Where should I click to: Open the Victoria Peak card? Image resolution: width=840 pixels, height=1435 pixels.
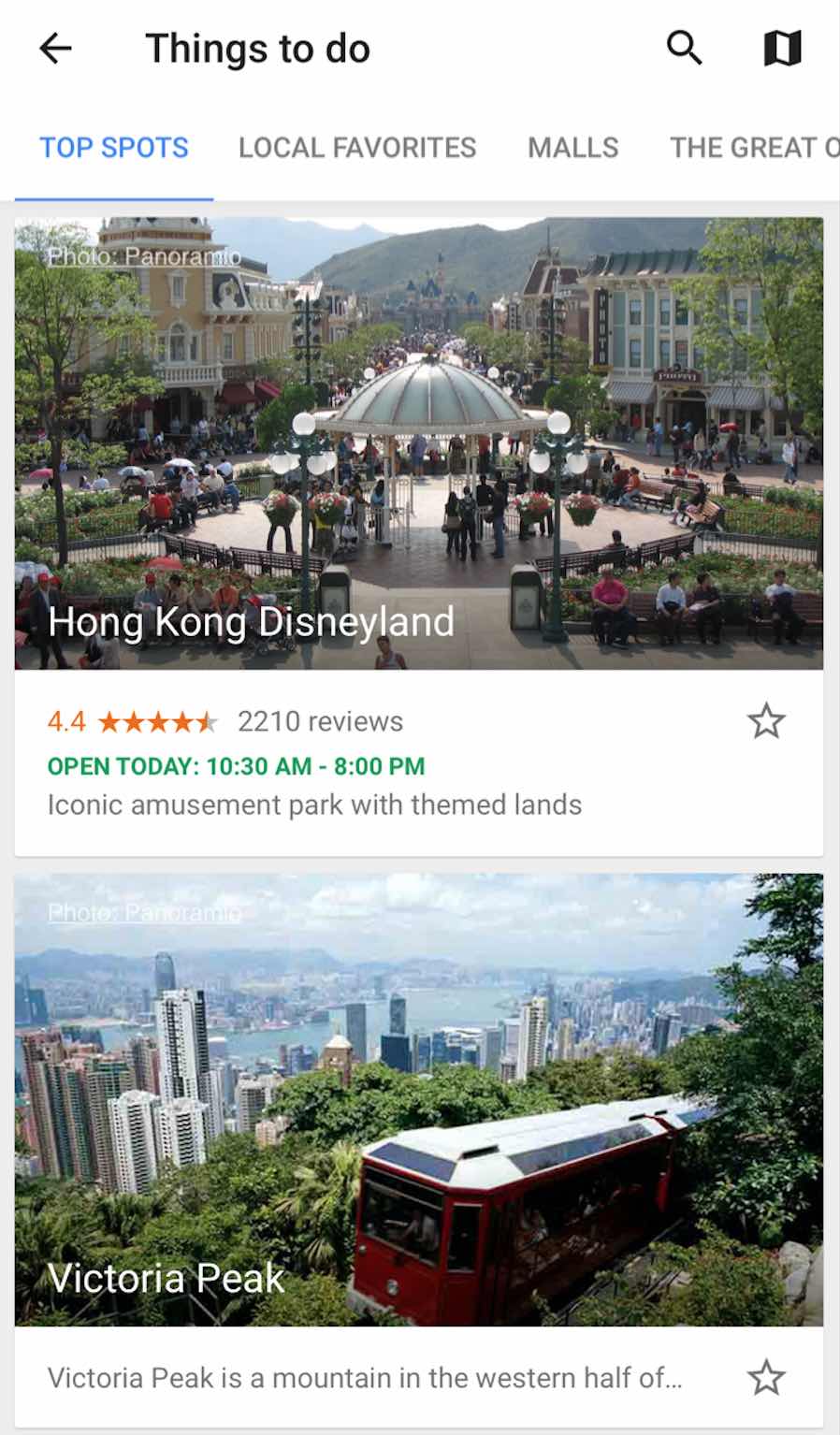[419, 1100]
